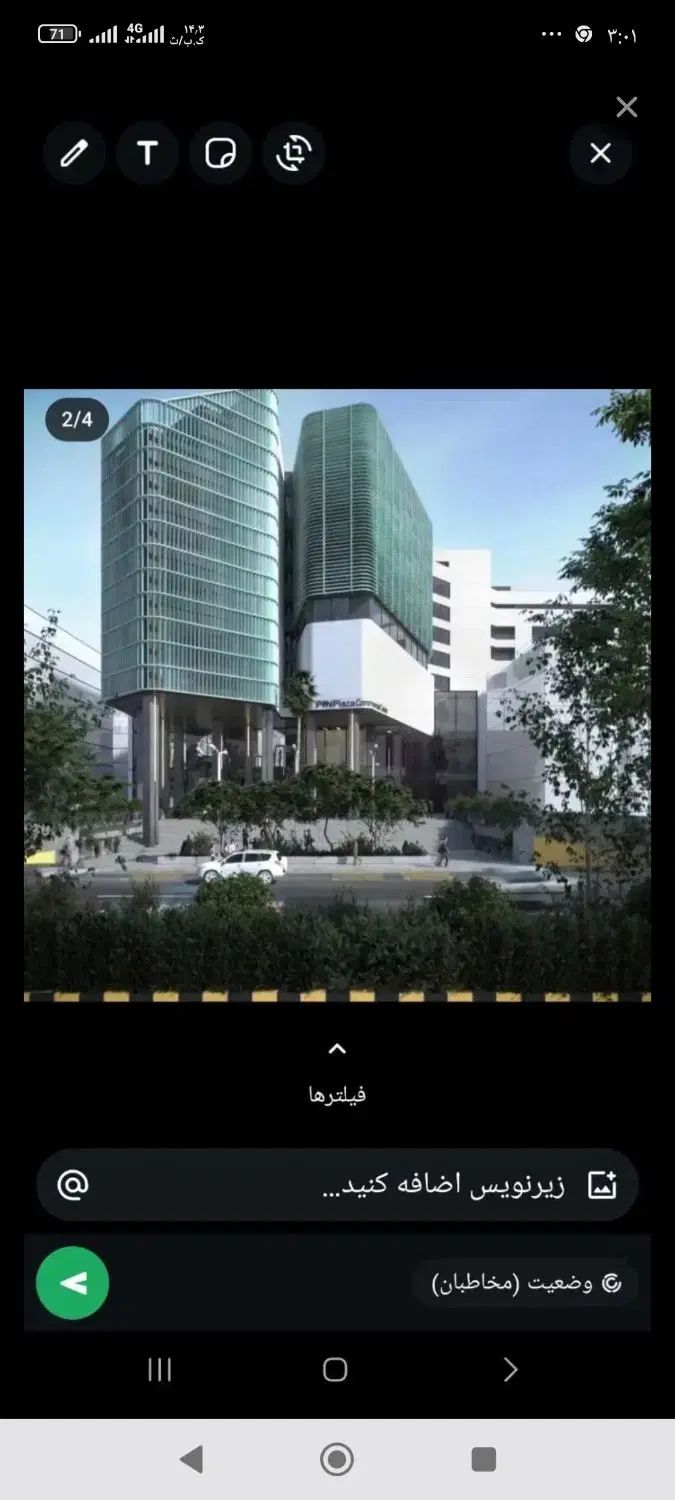Open status audience chip (وضعیت مخاطبان)

526,1284
